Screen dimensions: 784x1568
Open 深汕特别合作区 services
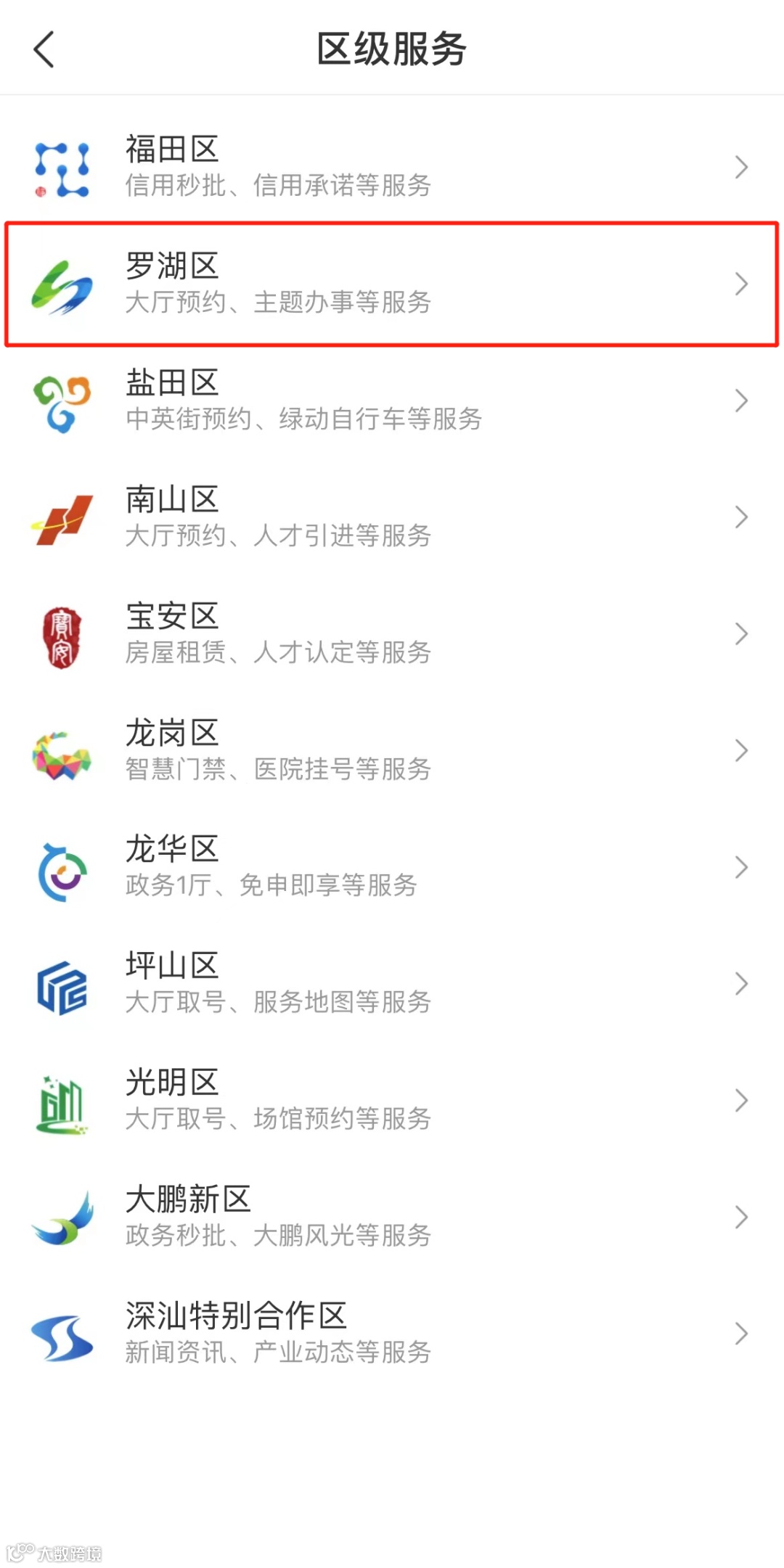click(x=392, y=1334)
